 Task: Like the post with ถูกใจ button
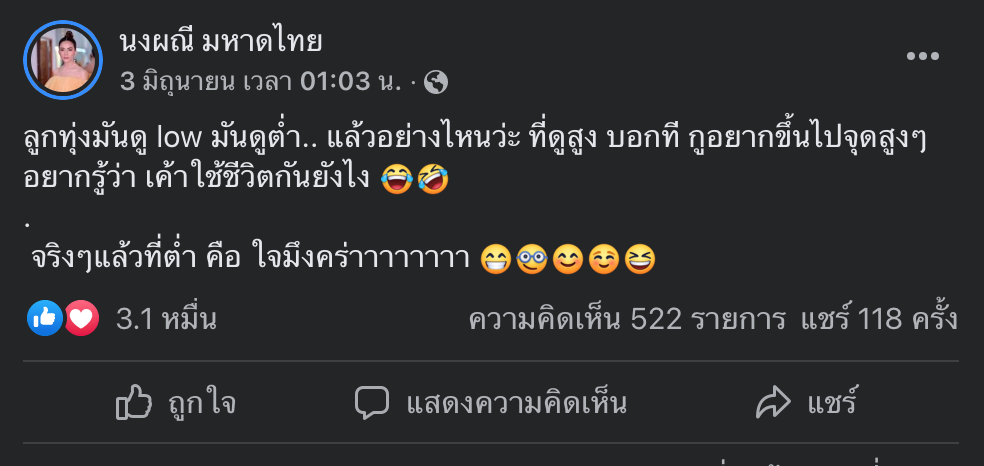176,404
